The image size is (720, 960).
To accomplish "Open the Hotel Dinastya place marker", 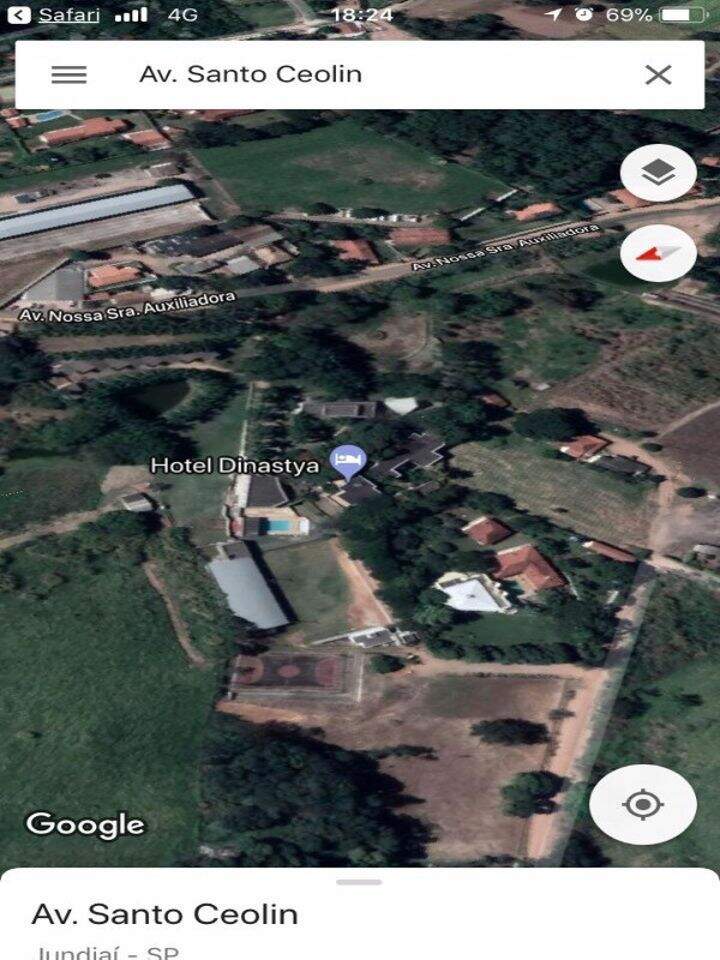I will pyautogui.click(x=348, y=462).
